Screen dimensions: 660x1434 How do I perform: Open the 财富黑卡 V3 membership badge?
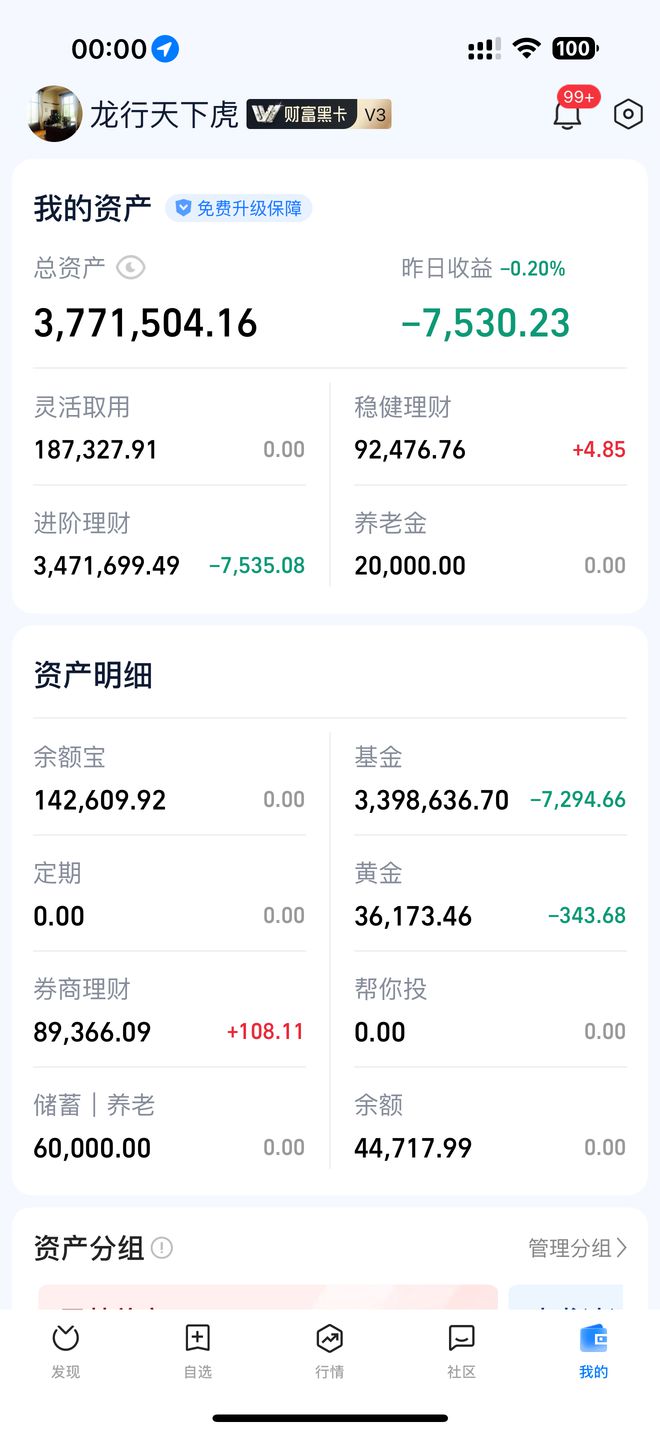click(x=319, y=114)
